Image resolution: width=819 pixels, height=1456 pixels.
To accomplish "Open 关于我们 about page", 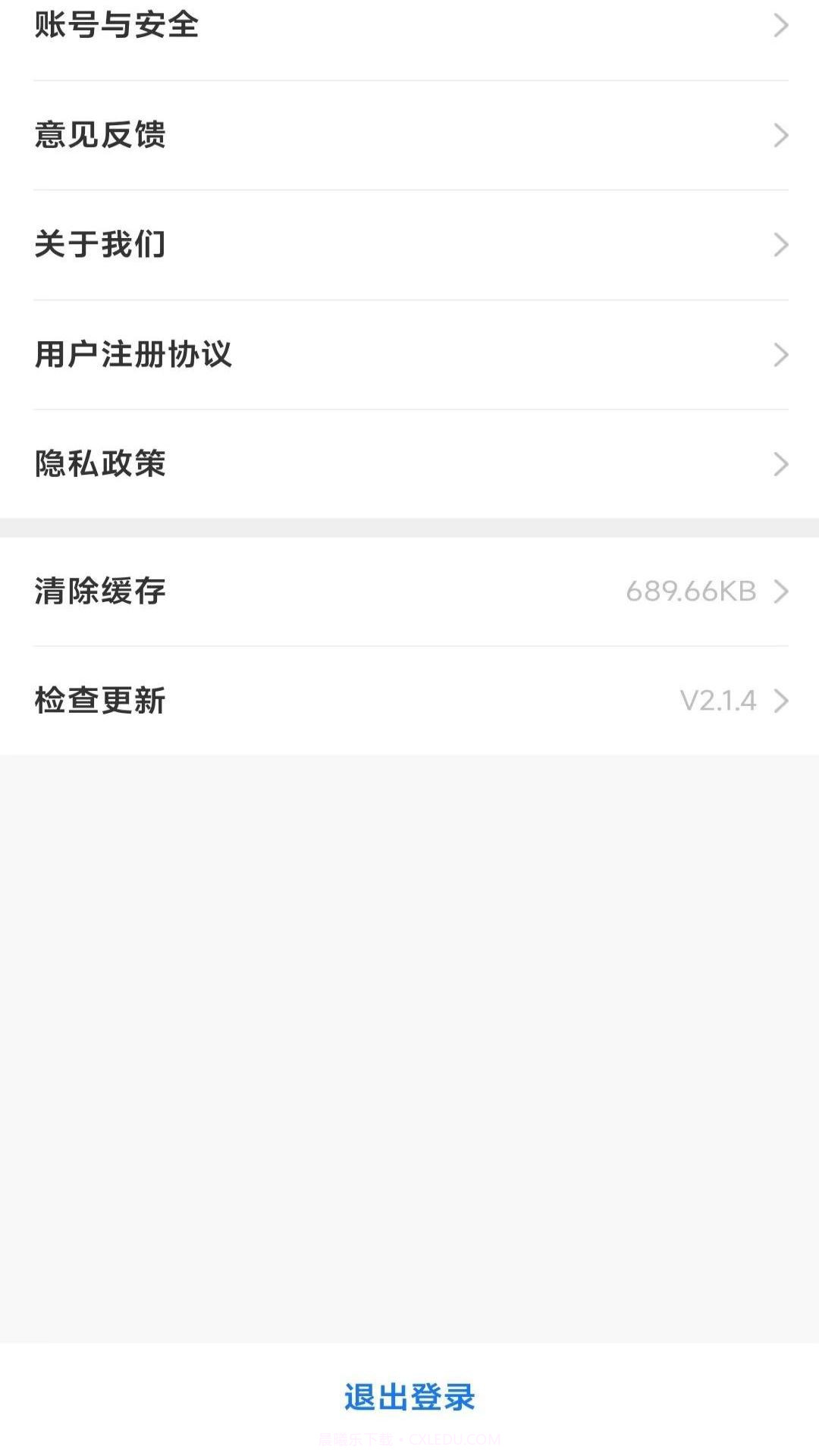I will (99, 244).
